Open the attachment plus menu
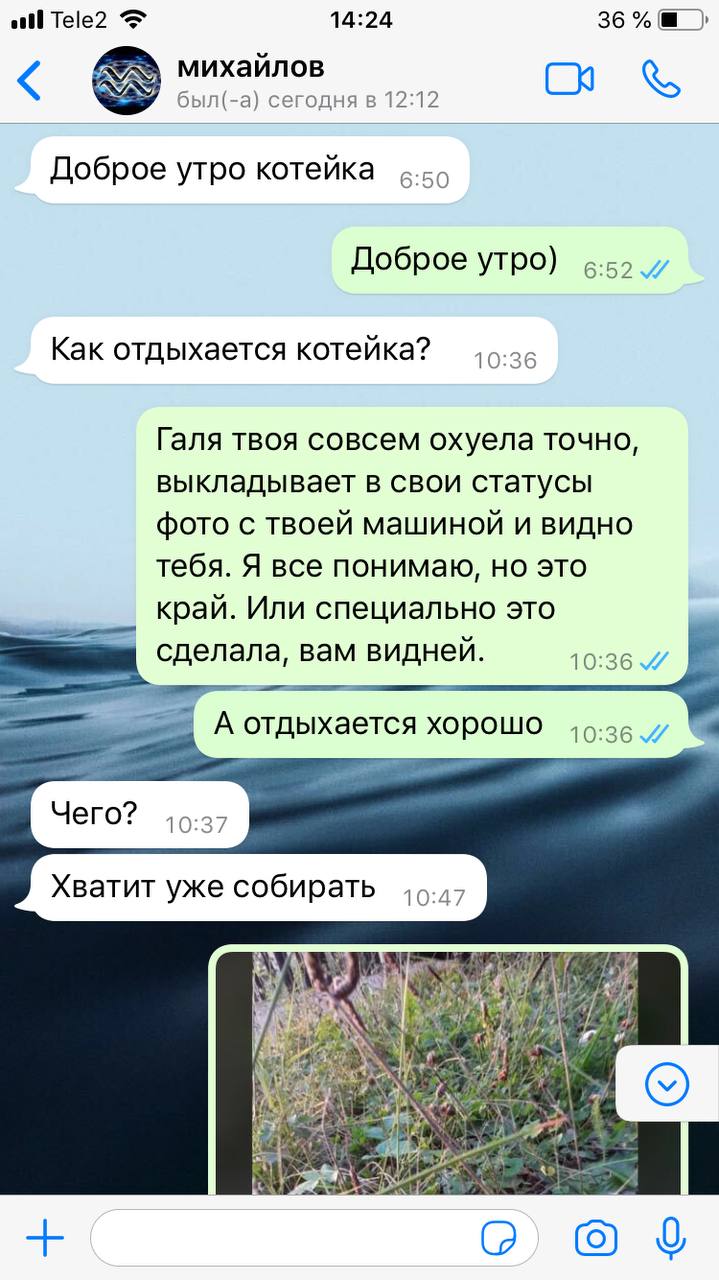 pos(45,1239)
